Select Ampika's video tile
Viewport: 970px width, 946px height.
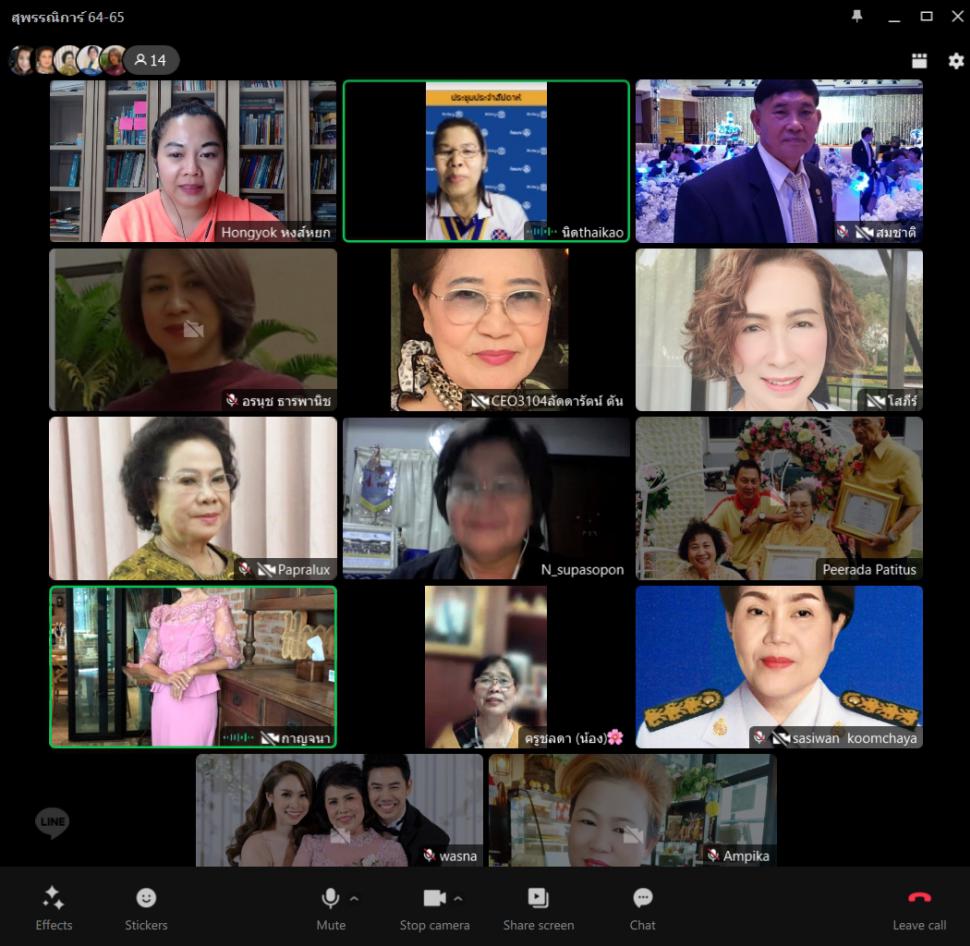click(x=632, y=810)
